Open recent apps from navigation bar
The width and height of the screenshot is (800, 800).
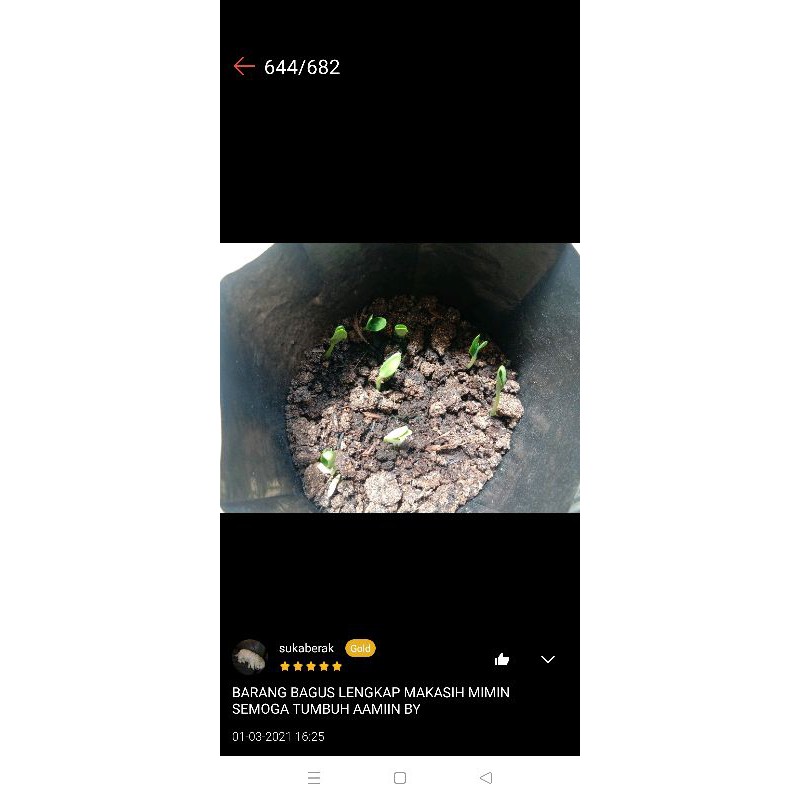tap(314, 778)
